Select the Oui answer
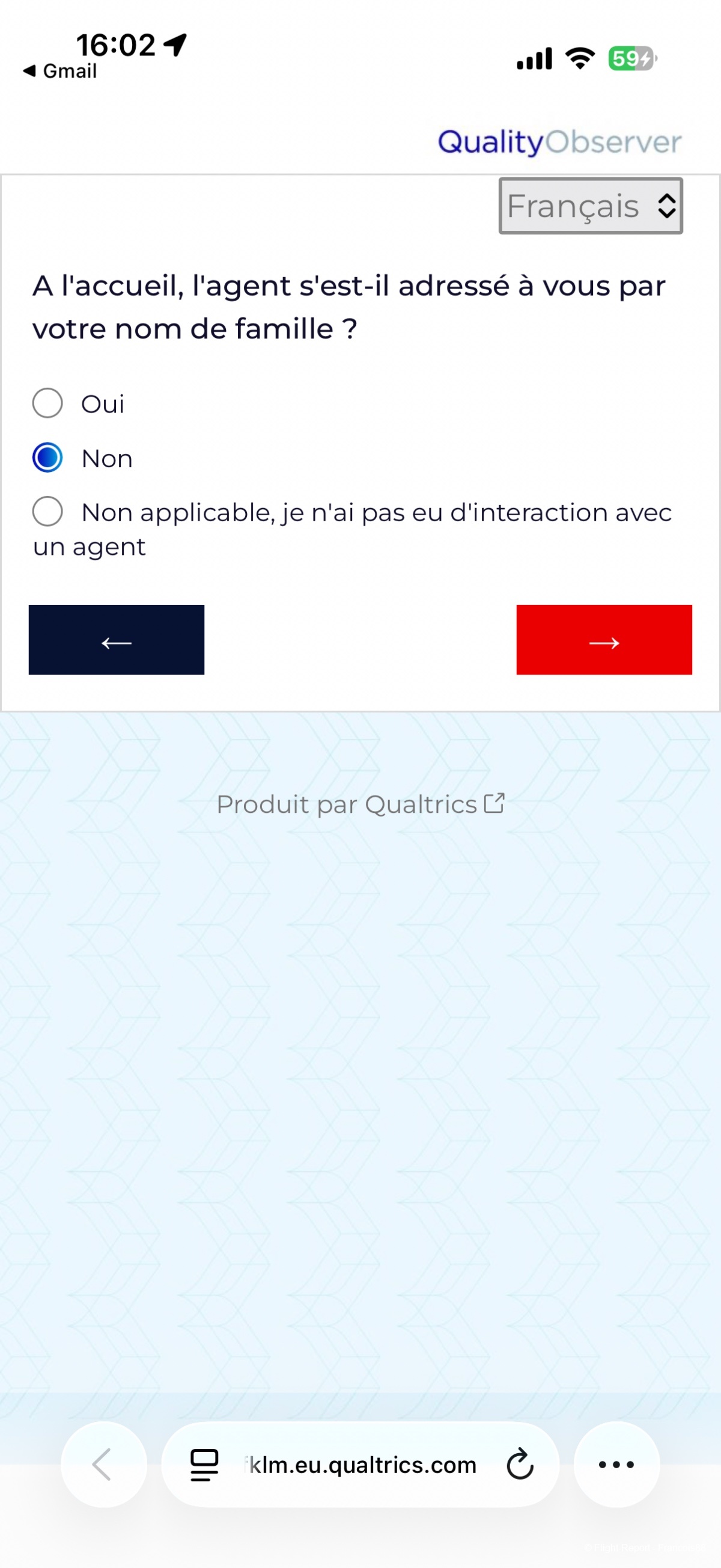 [x=47, y=403]
